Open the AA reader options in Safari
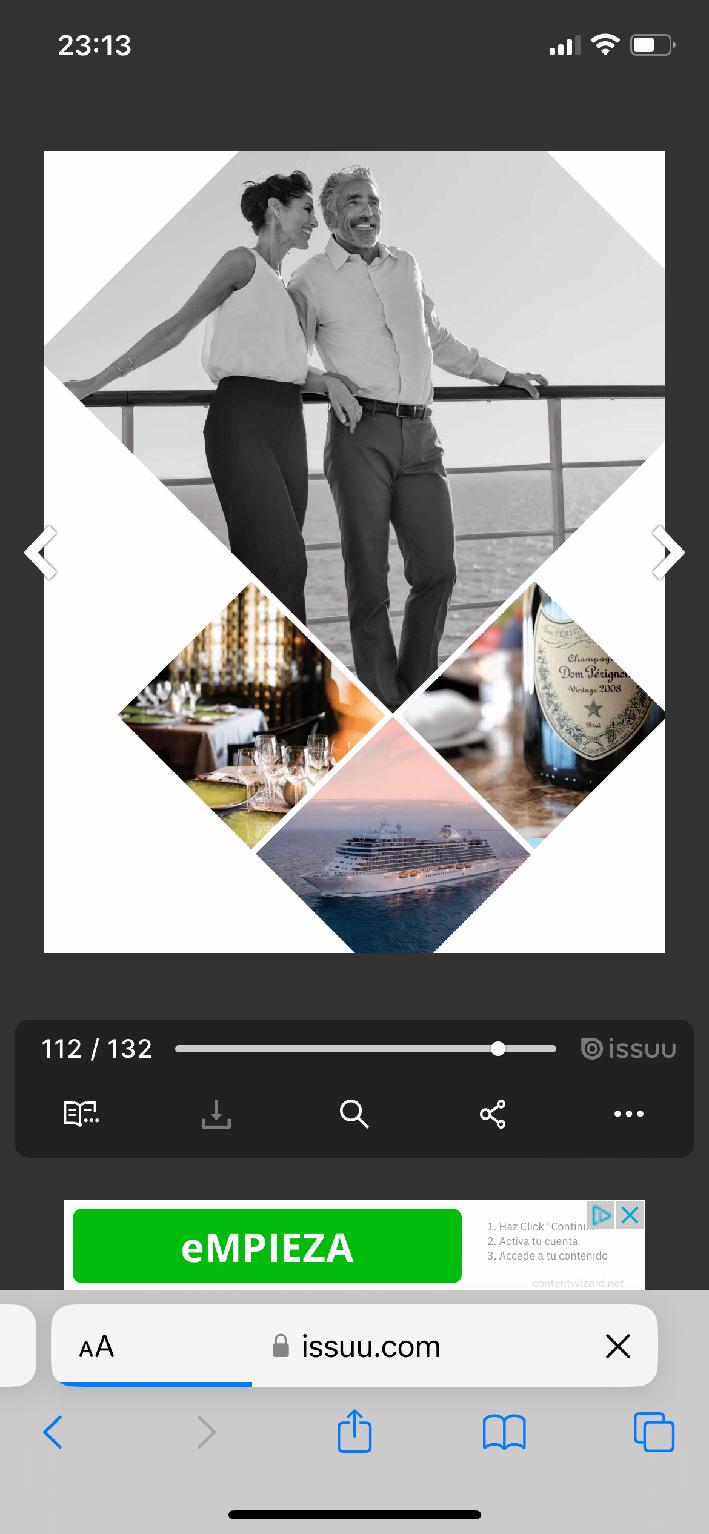The width and height of the screenshot is (709, 1534). pyautogui.click(x=97, y=1347)
